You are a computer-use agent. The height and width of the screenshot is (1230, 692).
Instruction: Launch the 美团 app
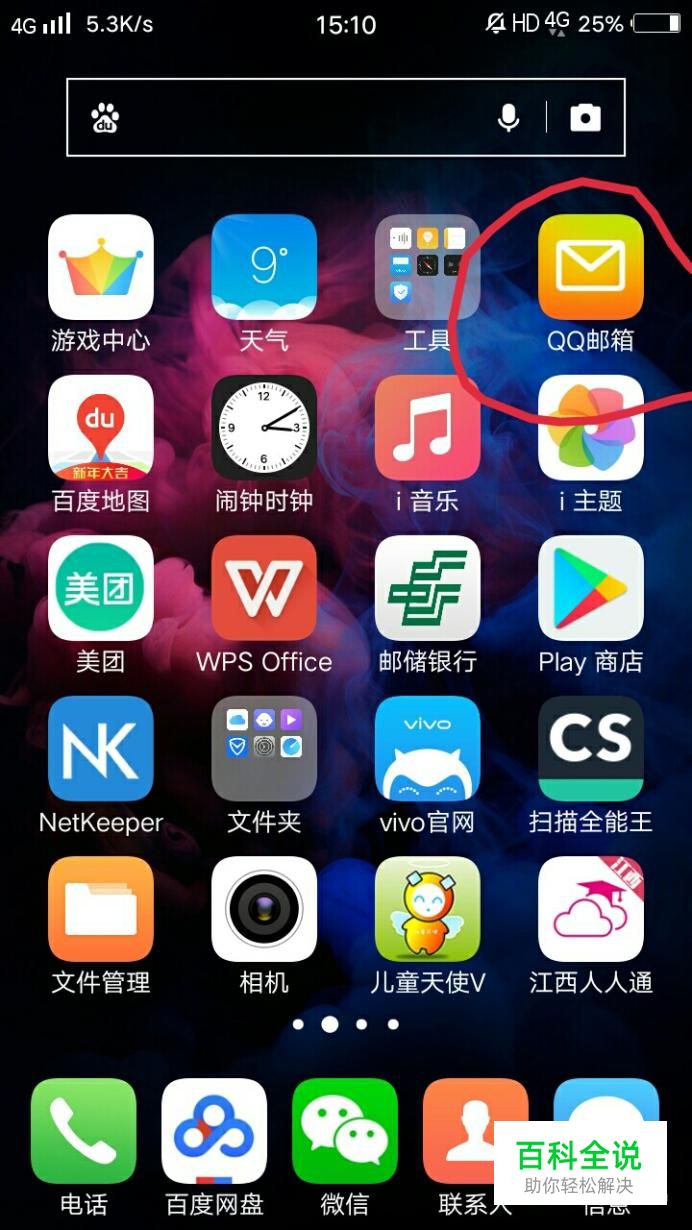click(x=101, y=588)
